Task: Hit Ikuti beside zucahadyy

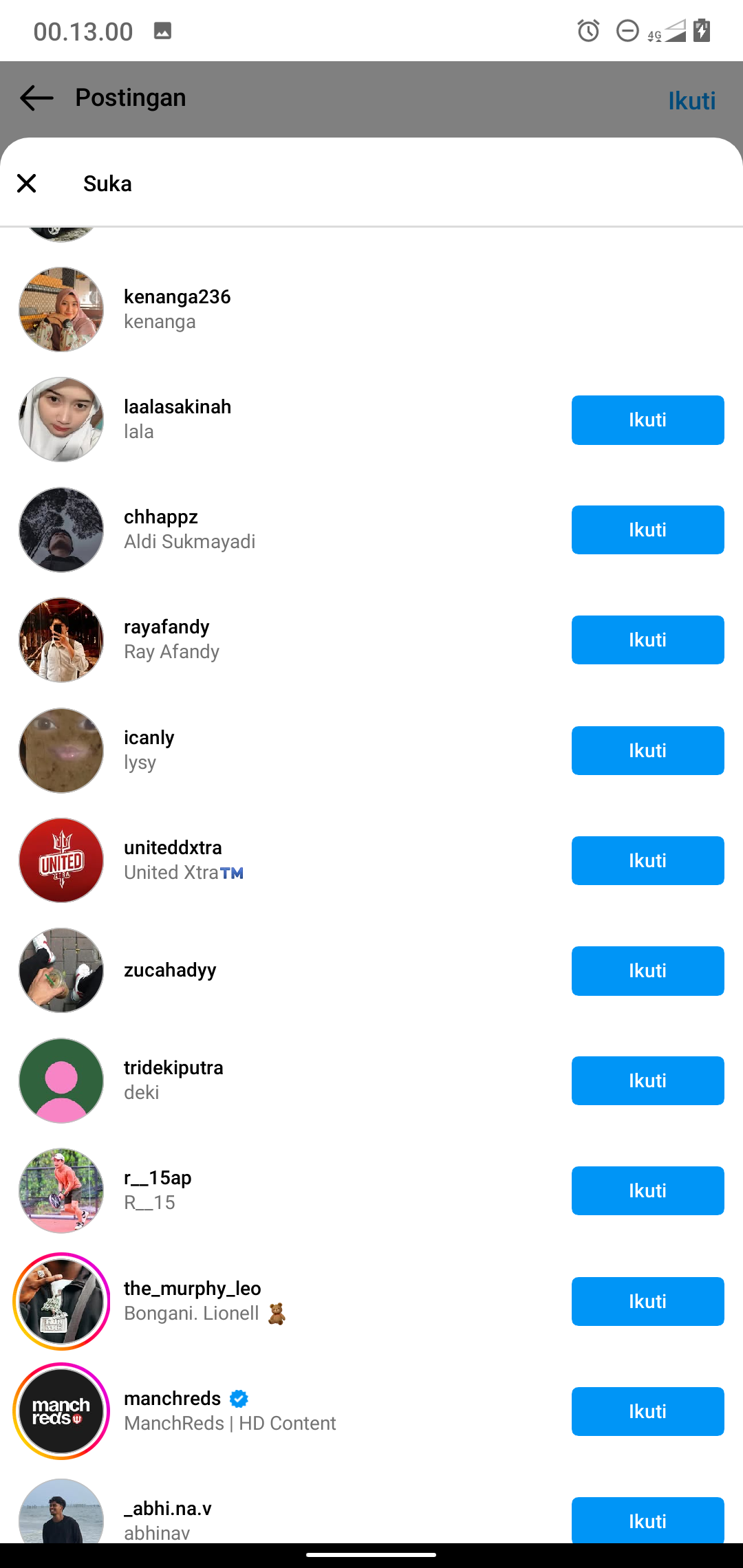Action: tap(647, 970)
